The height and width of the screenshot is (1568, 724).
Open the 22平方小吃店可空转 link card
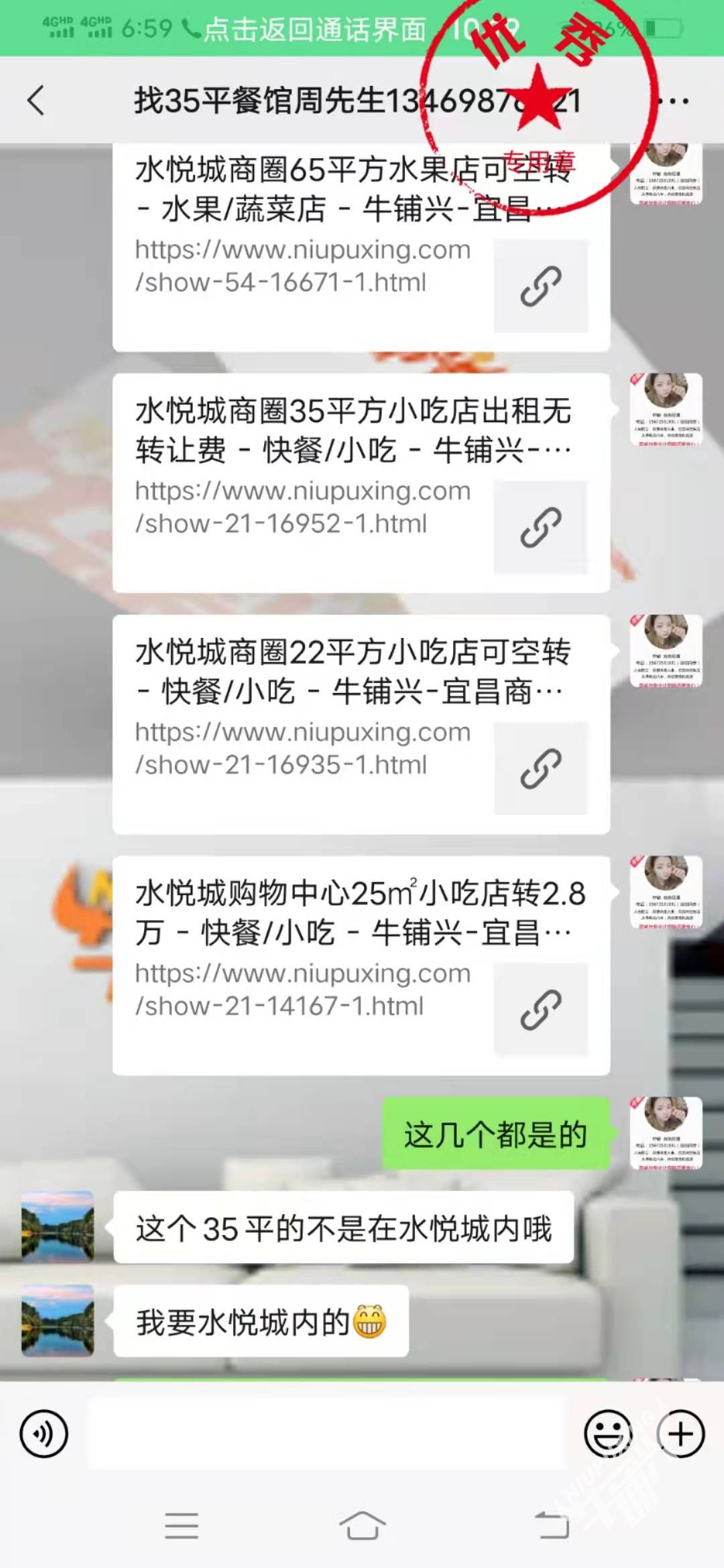click(x=361, y=724)
